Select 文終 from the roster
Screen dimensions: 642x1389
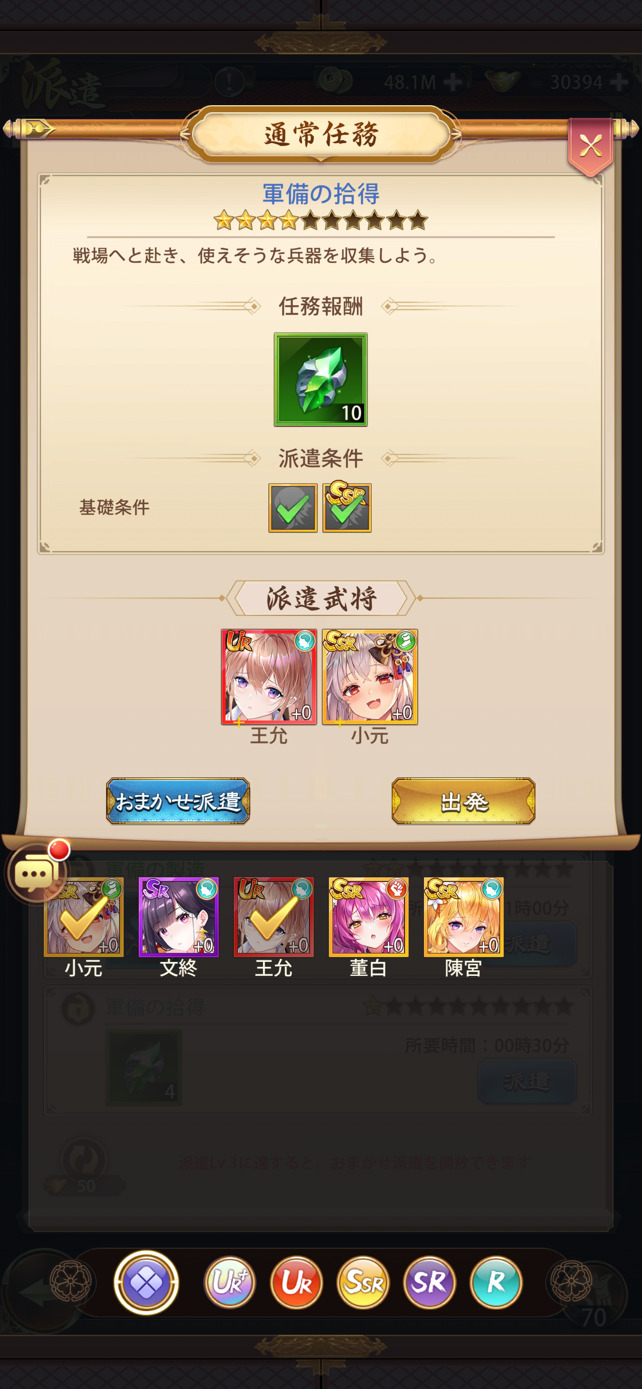tap(179, 917)
